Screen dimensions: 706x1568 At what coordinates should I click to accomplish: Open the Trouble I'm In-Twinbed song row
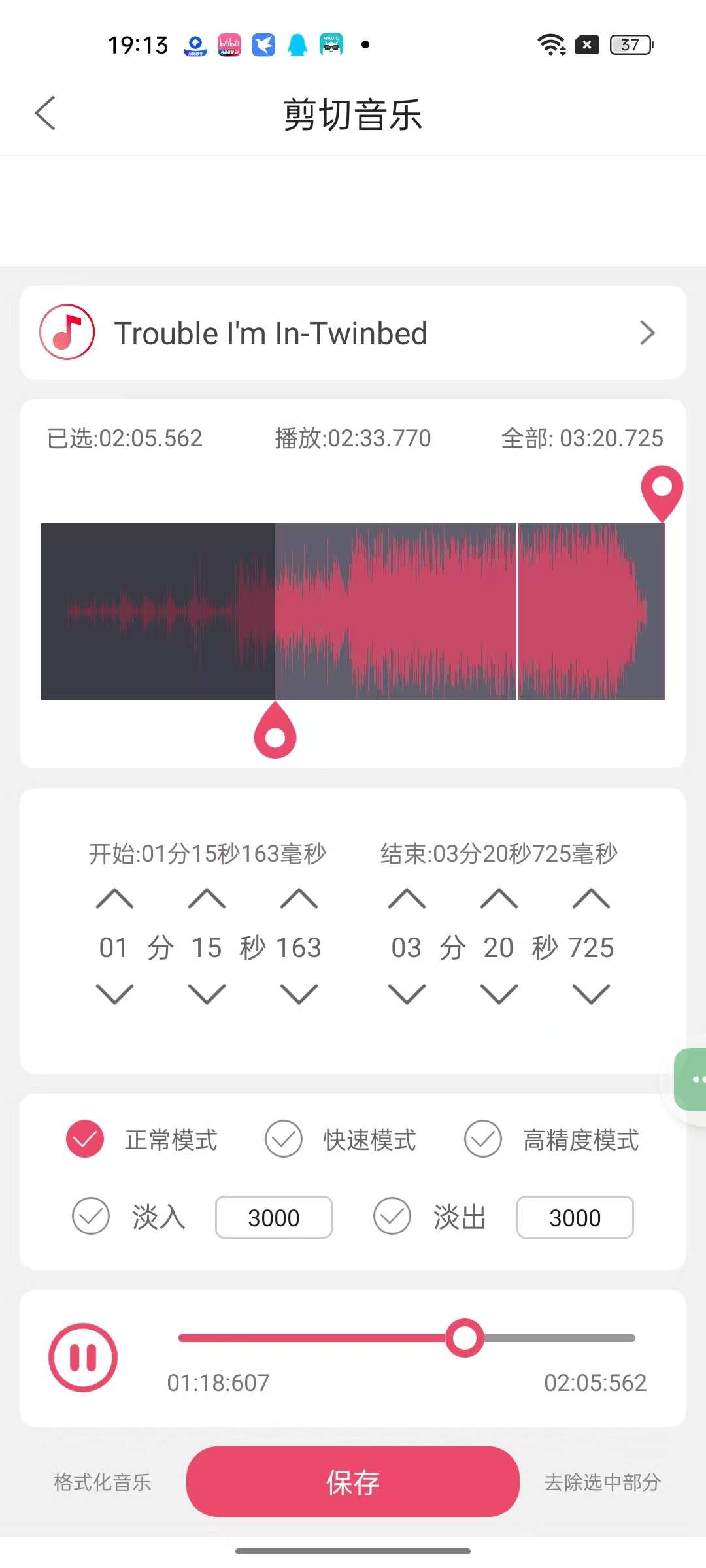click(x=353, y=333)
